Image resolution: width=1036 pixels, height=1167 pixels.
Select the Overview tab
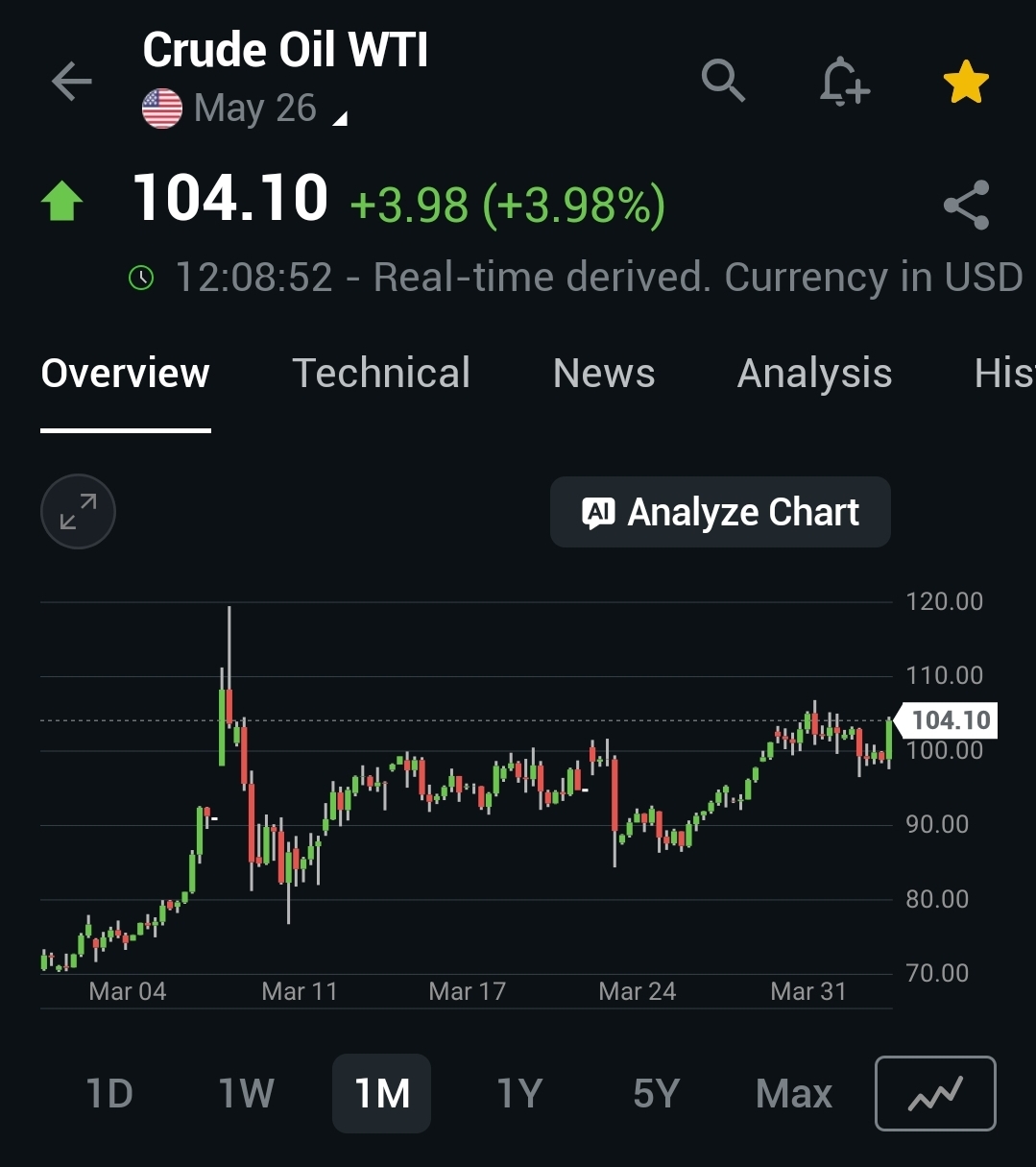pyautogui.click(x=125, y=374)
